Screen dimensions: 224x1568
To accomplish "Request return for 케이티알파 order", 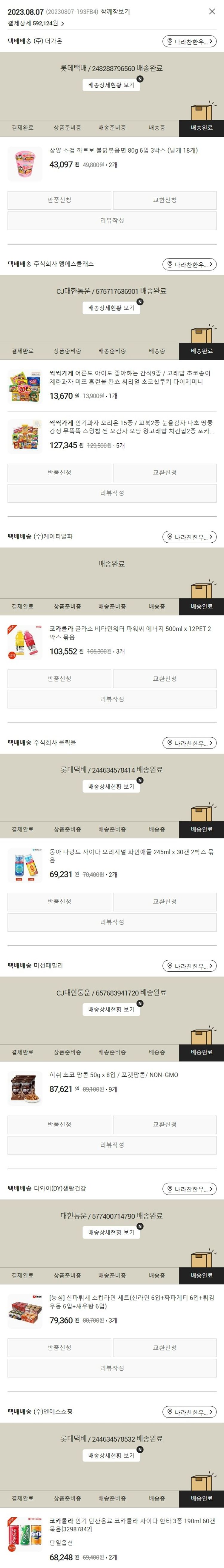I will click(59, 679).
